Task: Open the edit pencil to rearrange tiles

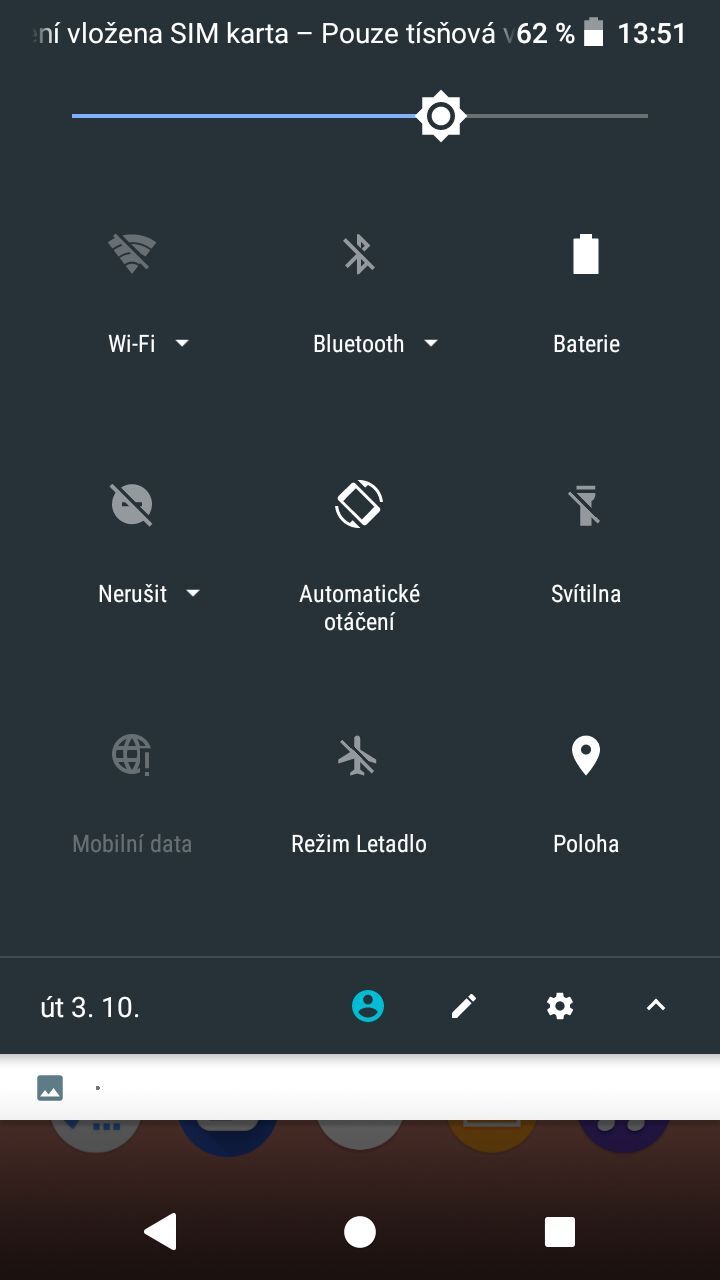Action: 463,1006
